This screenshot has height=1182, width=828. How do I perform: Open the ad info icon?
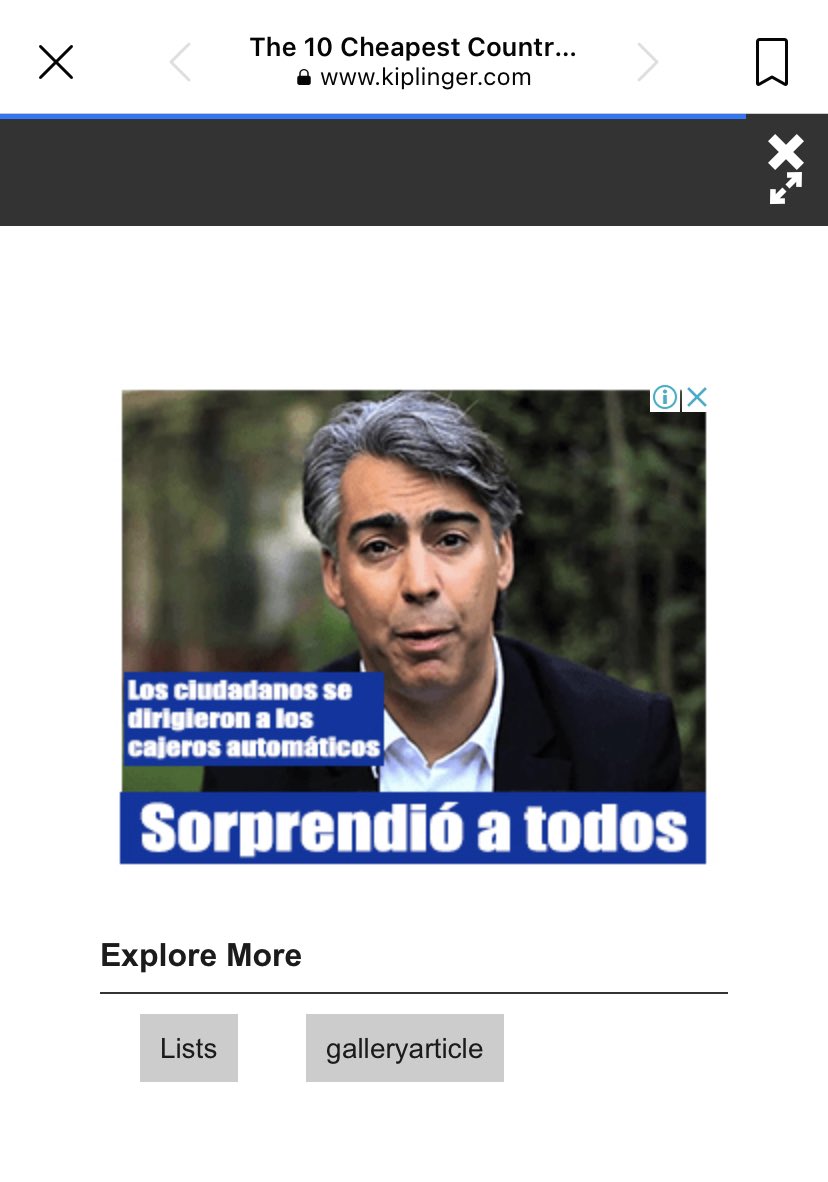[665, 398]
